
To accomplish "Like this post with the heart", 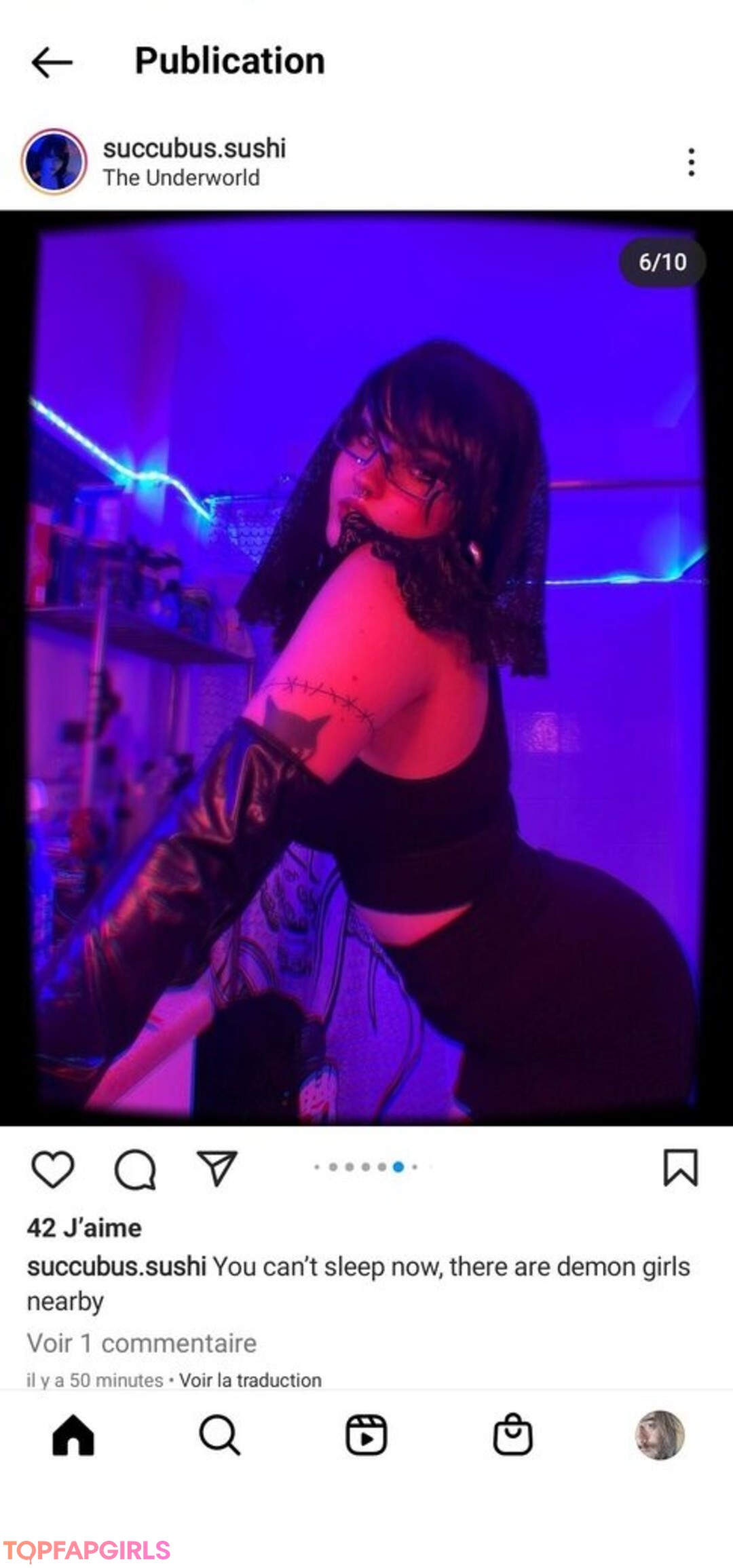I will (52, 1169).
